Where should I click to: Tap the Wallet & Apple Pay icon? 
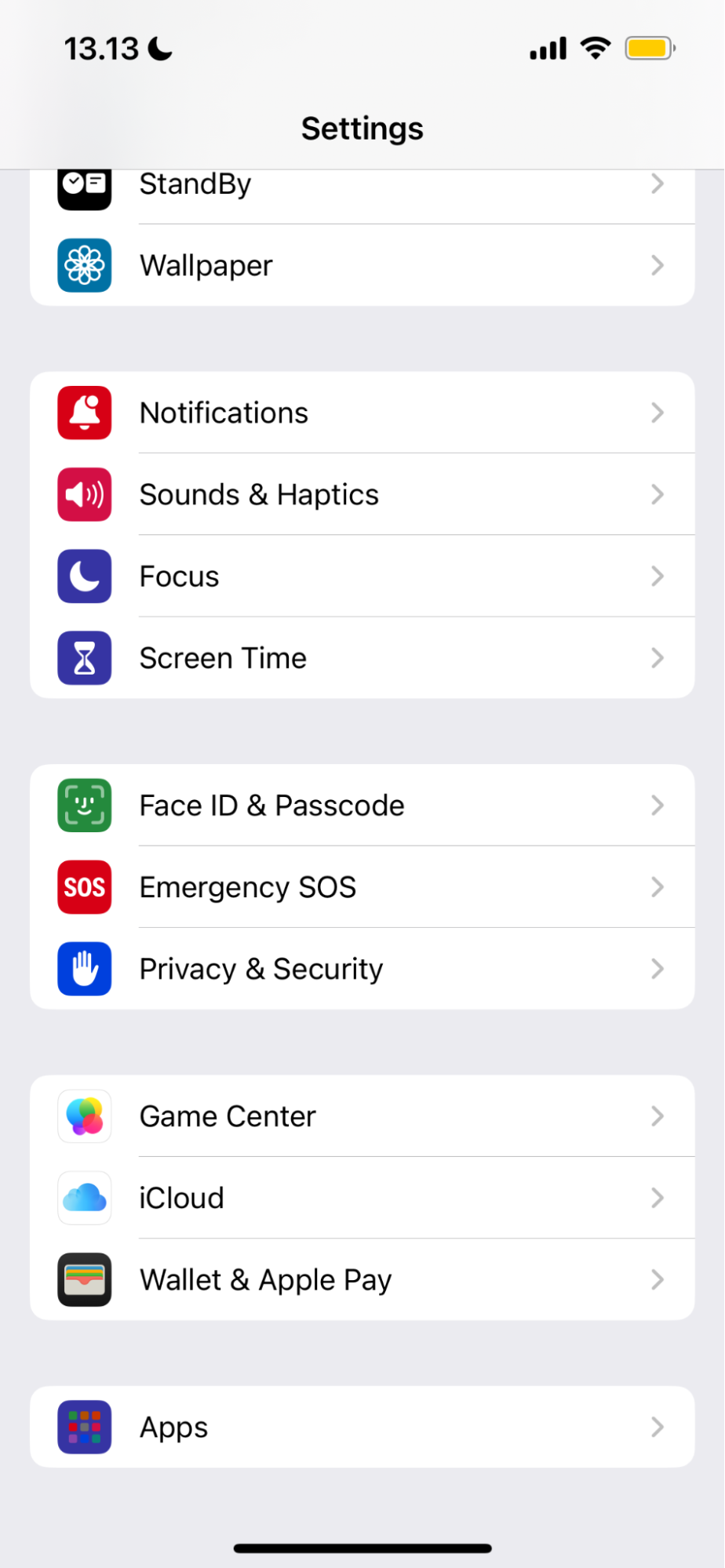click(84, 1279)
